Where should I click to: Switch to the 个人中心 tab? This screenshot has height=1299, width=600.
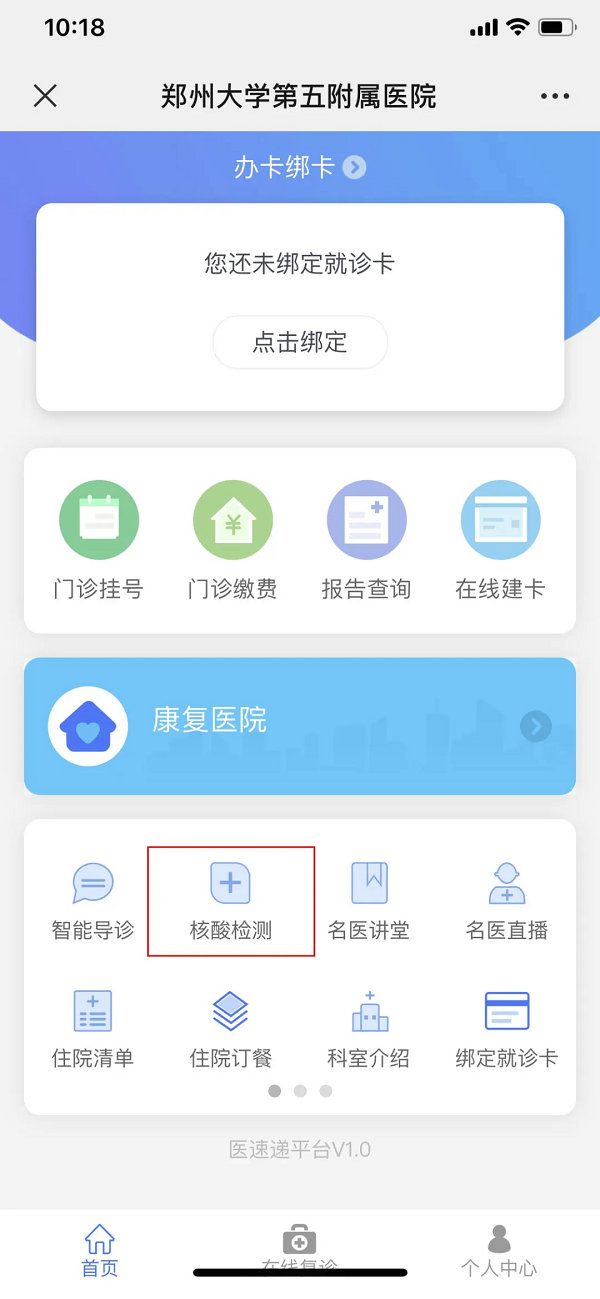499,1250
